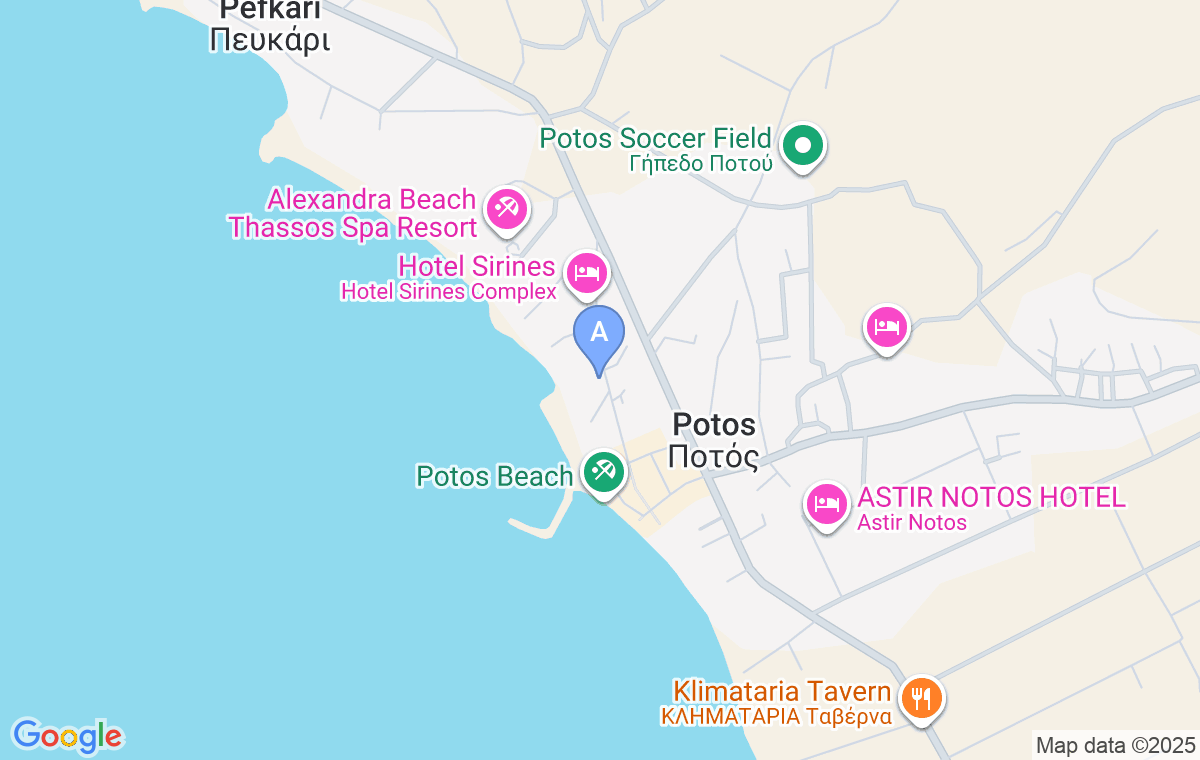Select Alexandra Beach Thassos Spa Resort marker
Image resolution: width=1200 pixels, height=760 pixels.
tap(507, 209)
